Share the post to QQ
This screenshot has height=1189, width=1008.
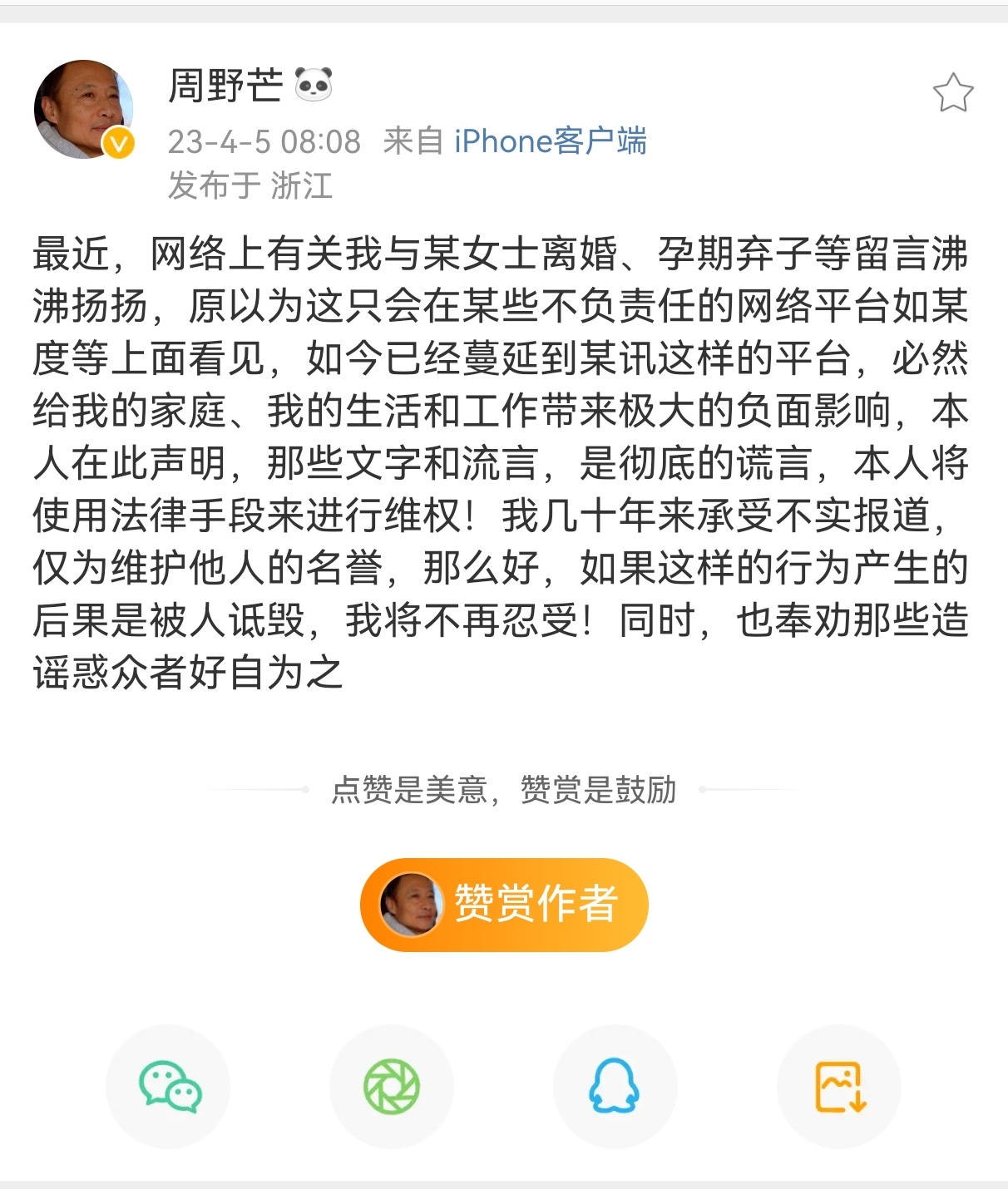615,1087
